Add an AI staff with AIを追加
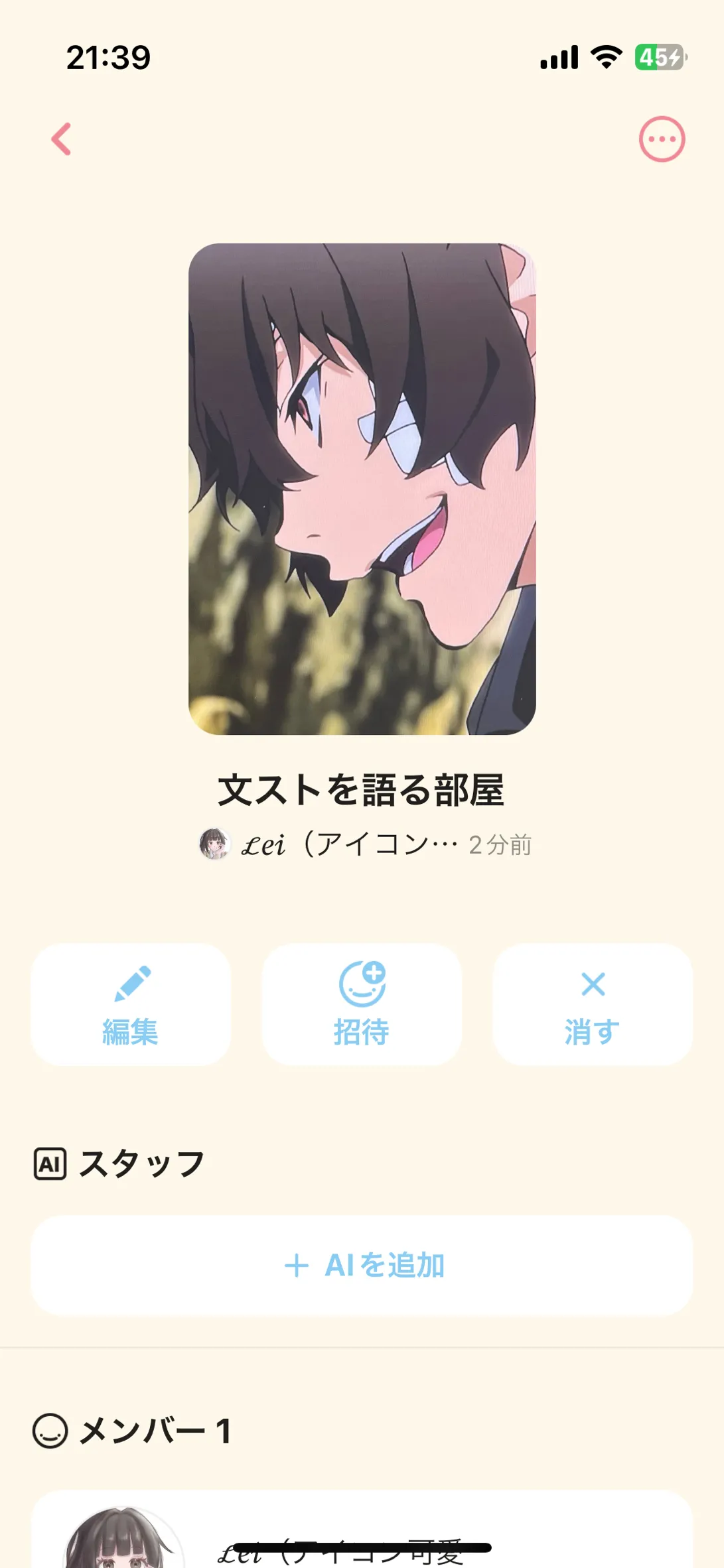This screenshot has height=1568, width=724. [x=362, y=1266]
